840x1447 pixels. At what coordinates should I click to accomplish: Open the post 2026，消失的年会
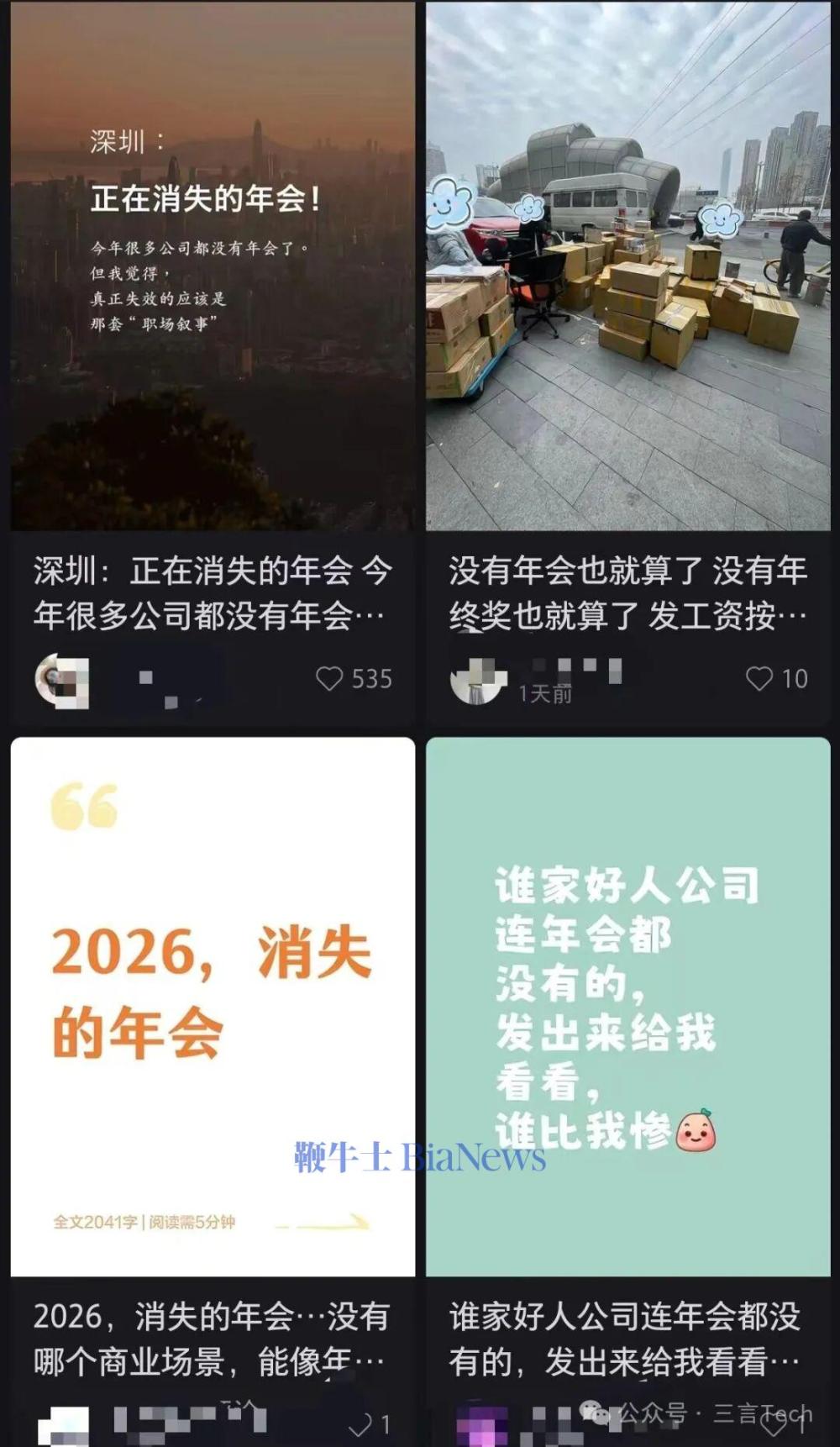click(213, 1007)
